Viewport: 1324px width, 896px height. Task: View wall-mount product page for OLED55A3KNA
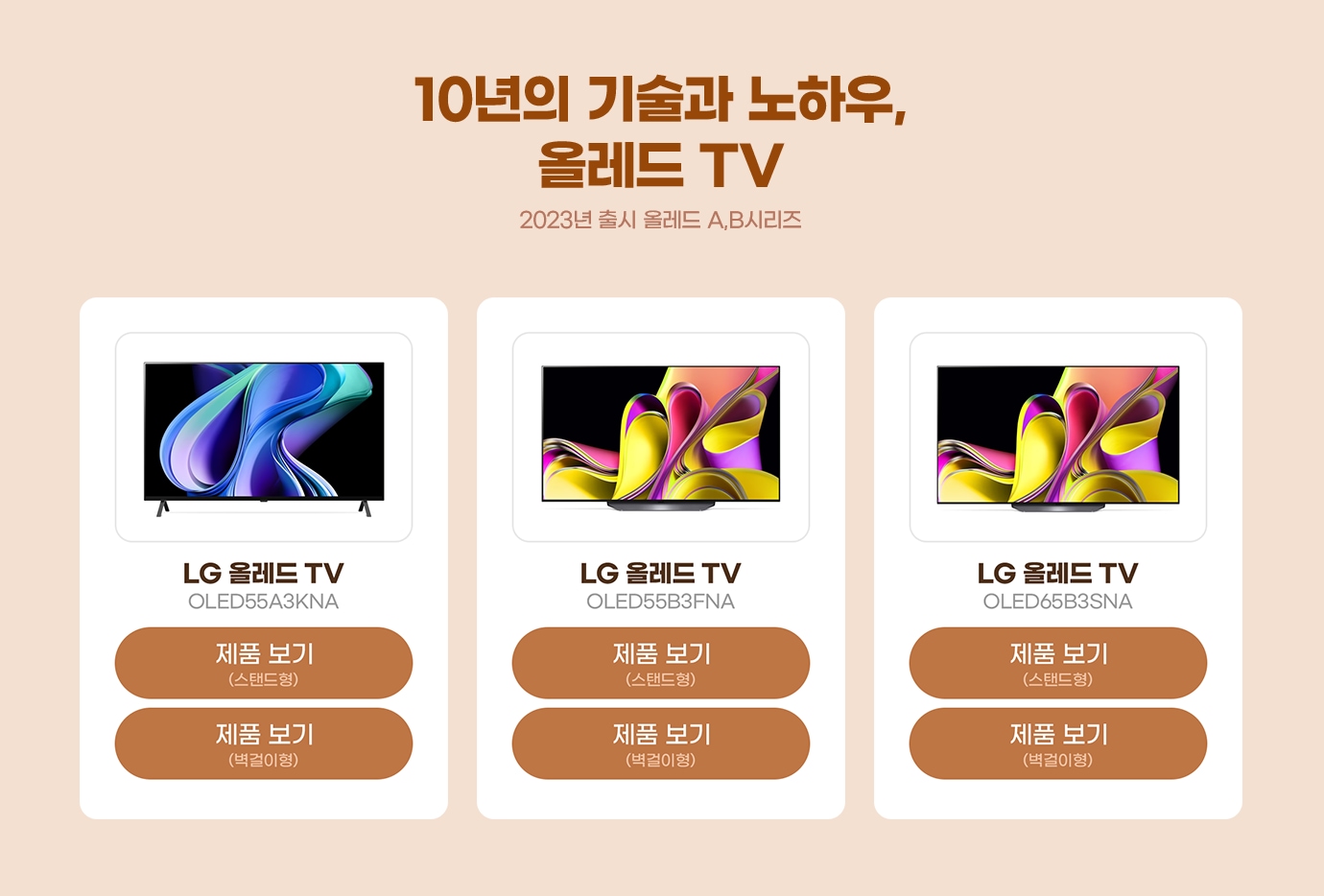coord(264,743)
